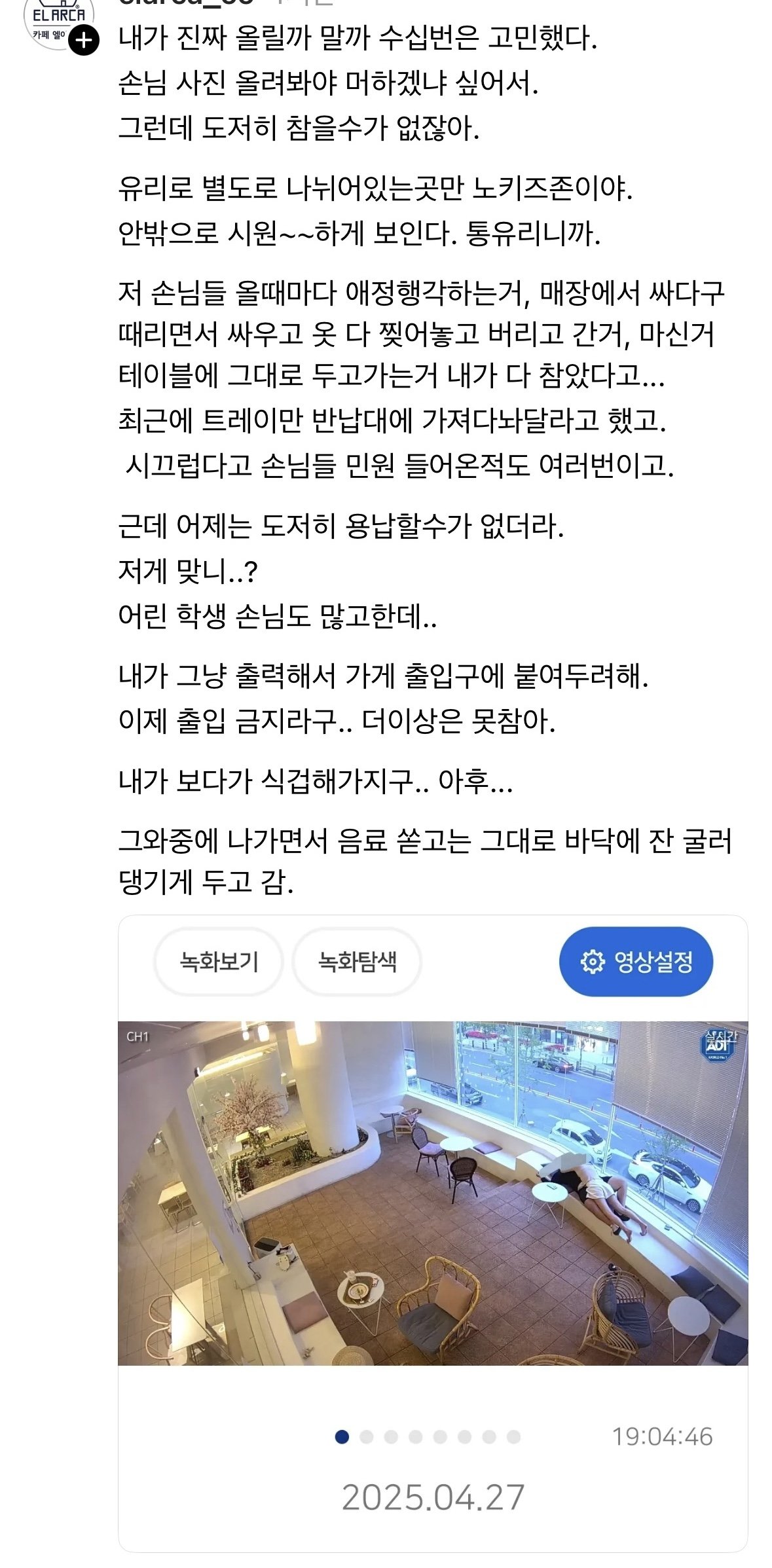Screen dimensions: 772x1568
Task: Follow the El Arca cafe account via plus badge
Action: pyautogui.click(x=84, y=41)
